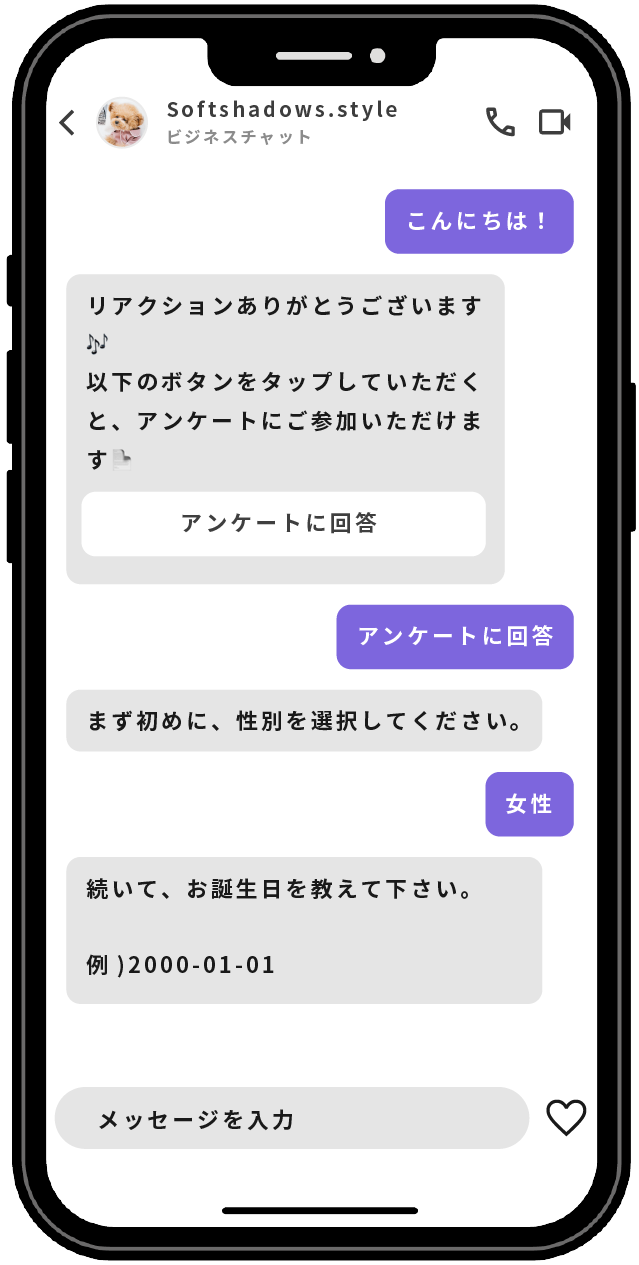Open the Softshadows.style profile picture
The height and width of the screenshot is (1265, 639).
tap(121, 123)
